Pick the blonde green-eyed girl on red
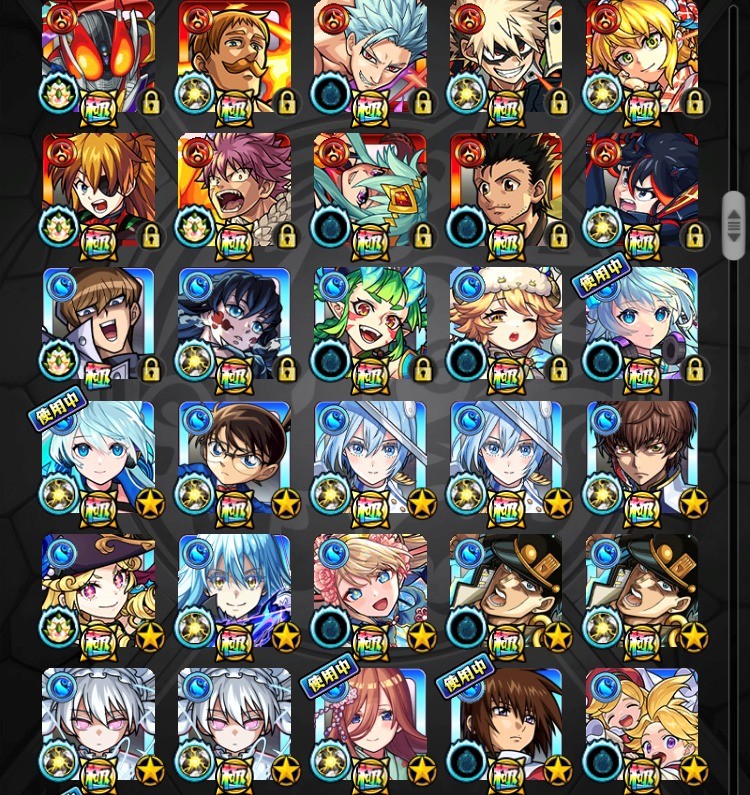The height and width of the screenshot is (795, 750). (x=642, y=55)
